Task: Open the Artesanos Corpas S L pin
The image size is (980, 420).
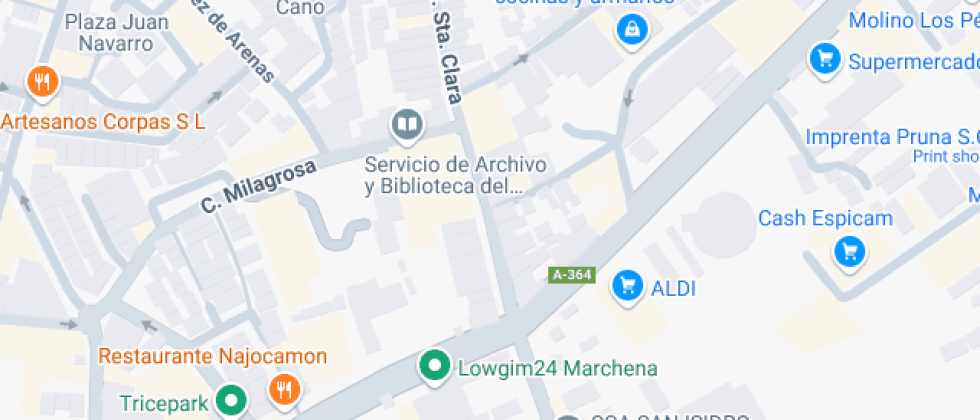Action: pyautogui.click(x=41, y=82)
